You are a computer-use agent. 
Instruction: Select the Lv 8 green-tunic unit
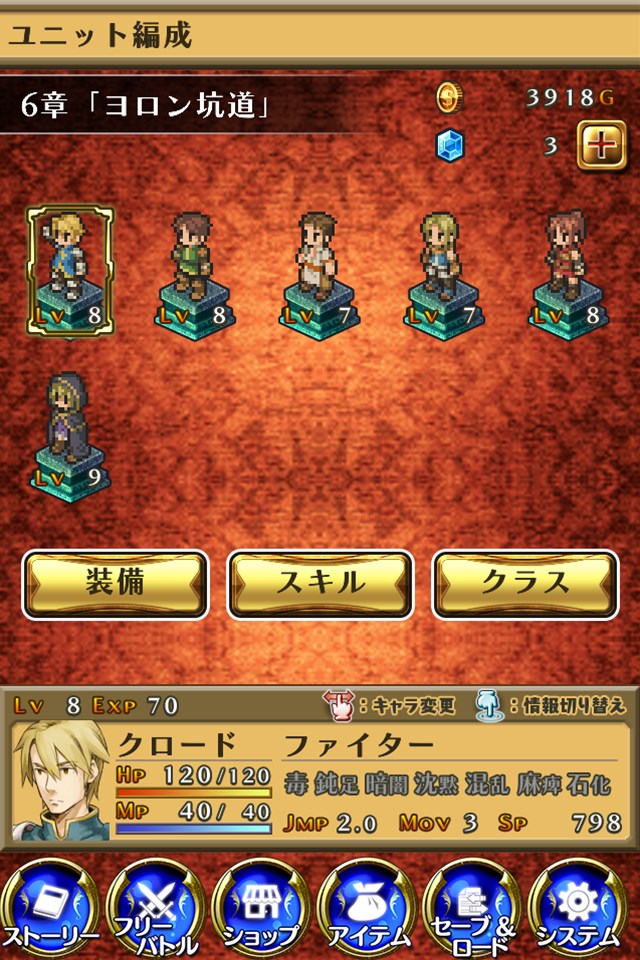(194, 274)
